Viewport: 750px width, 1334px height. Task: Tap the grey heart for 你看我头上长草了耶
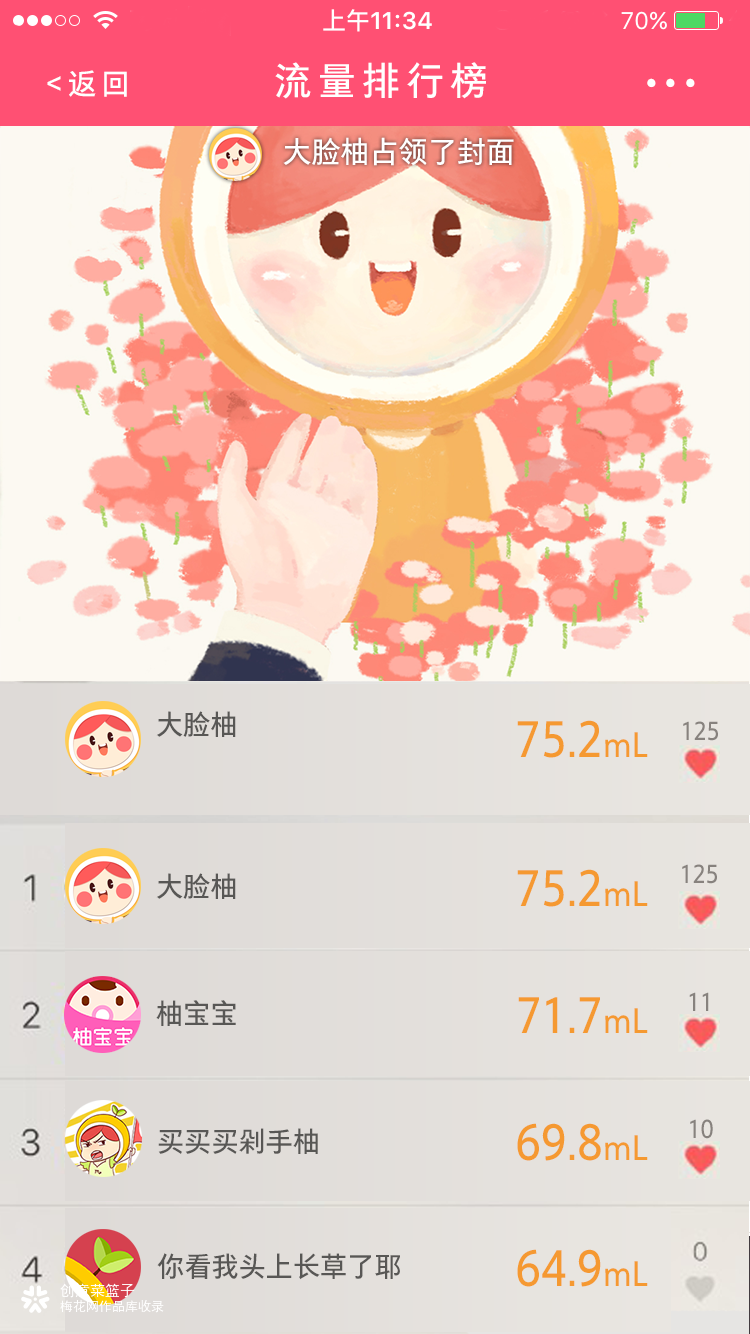click(700, 1288)
